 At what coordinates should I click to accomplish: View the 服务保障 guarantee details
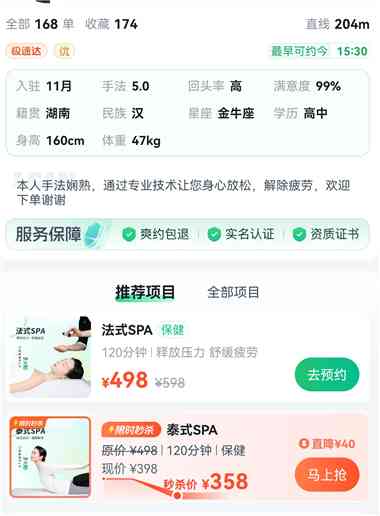click(187, 234)
